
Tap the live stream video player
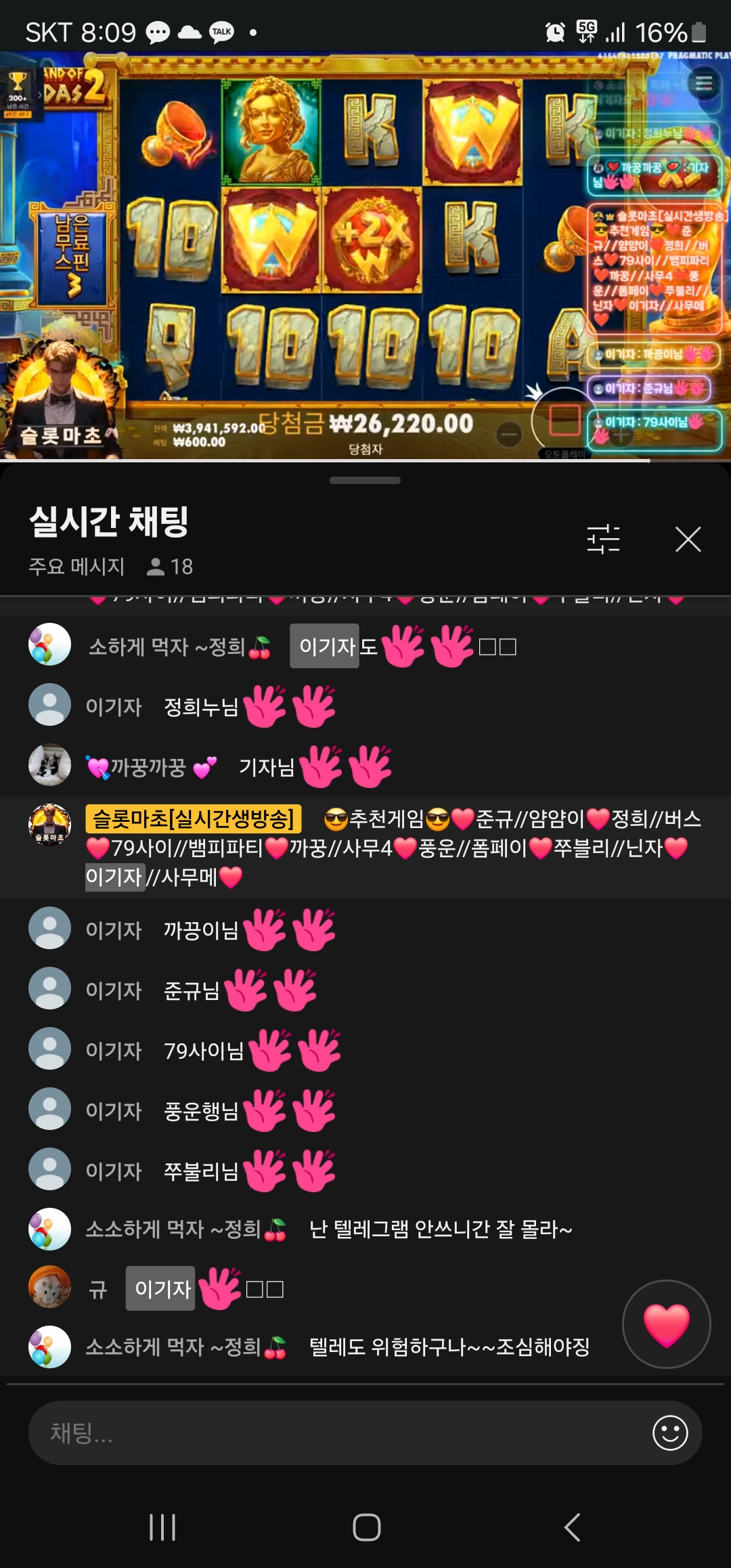point(365,257)
